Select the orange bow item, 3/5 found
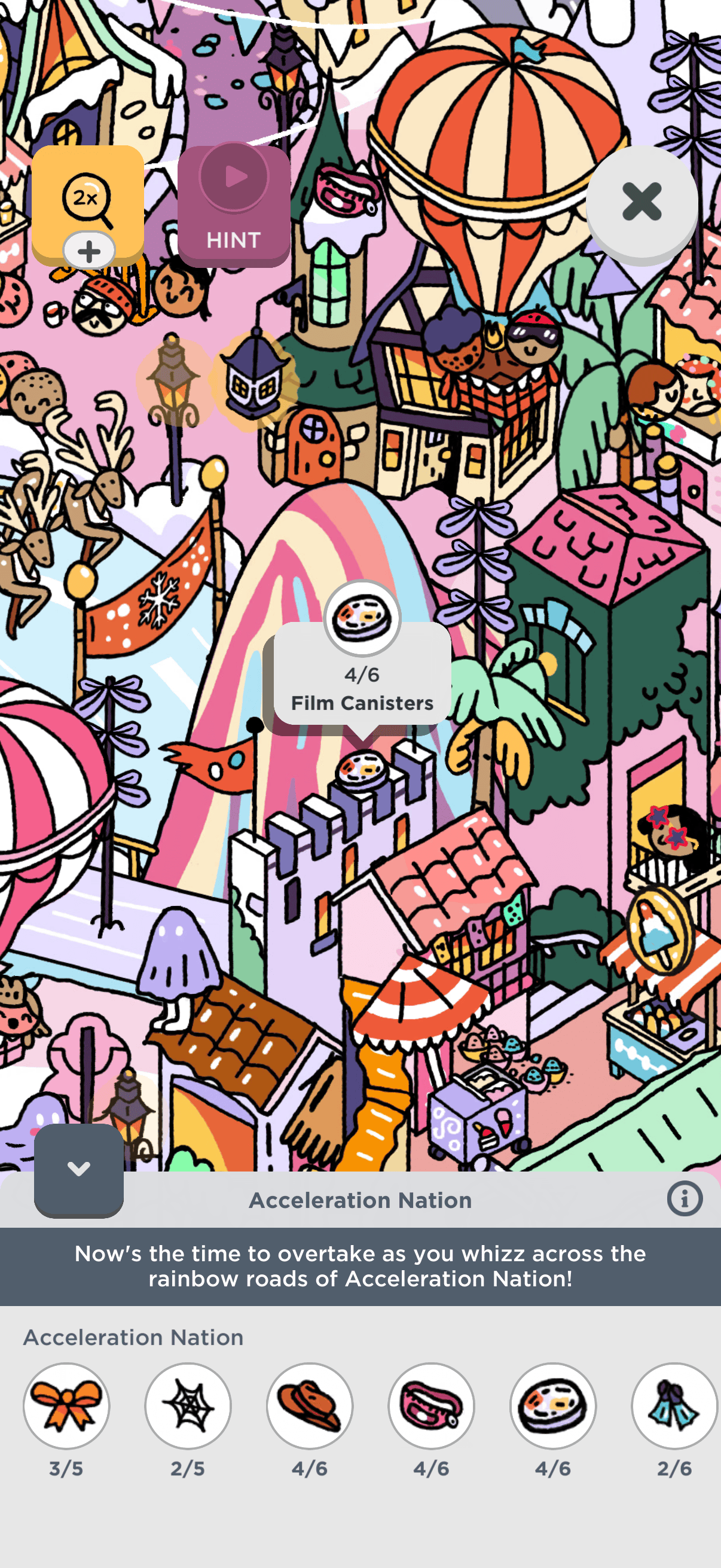This screenshot has width=721, height=1568. [66, 1405]
